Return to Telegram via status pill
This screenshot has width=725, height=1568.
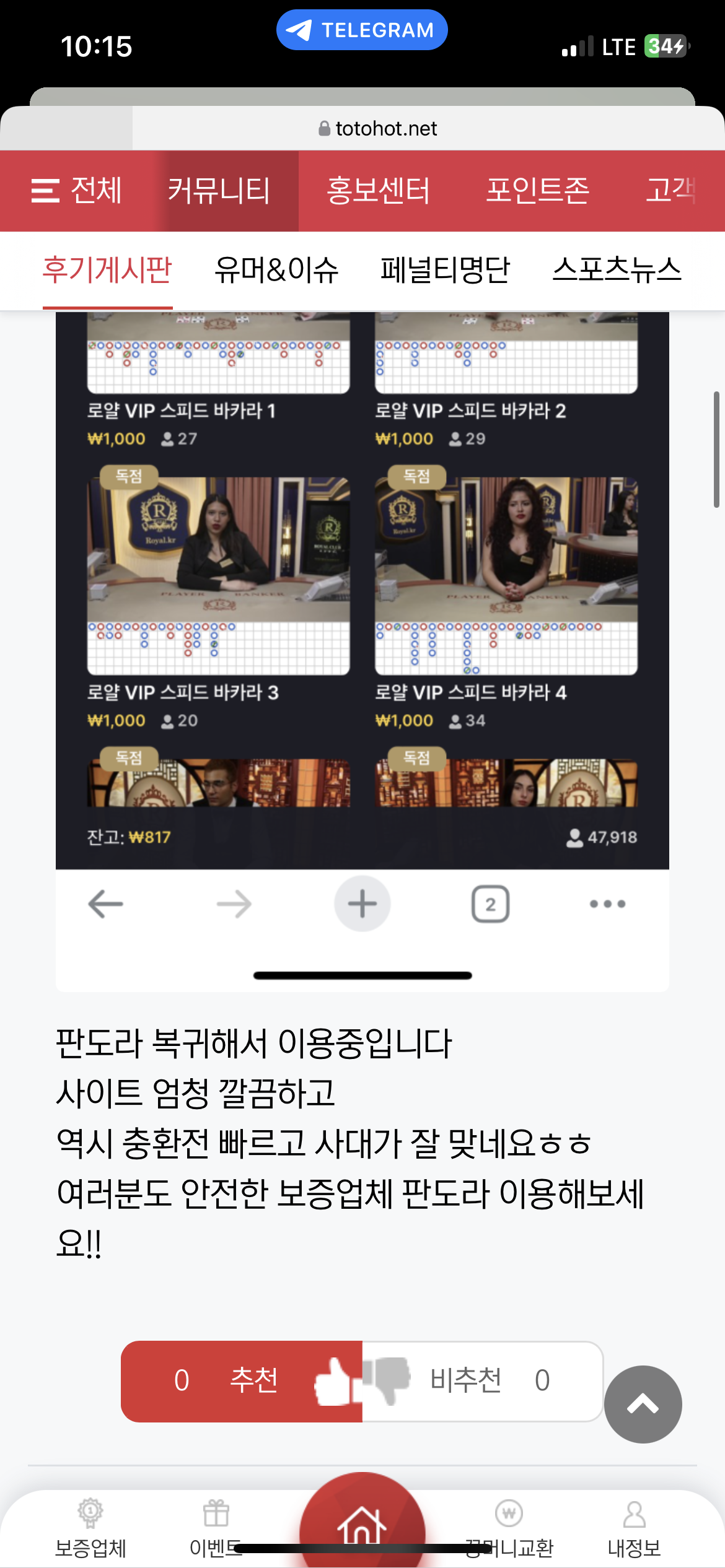coord(362,30)
